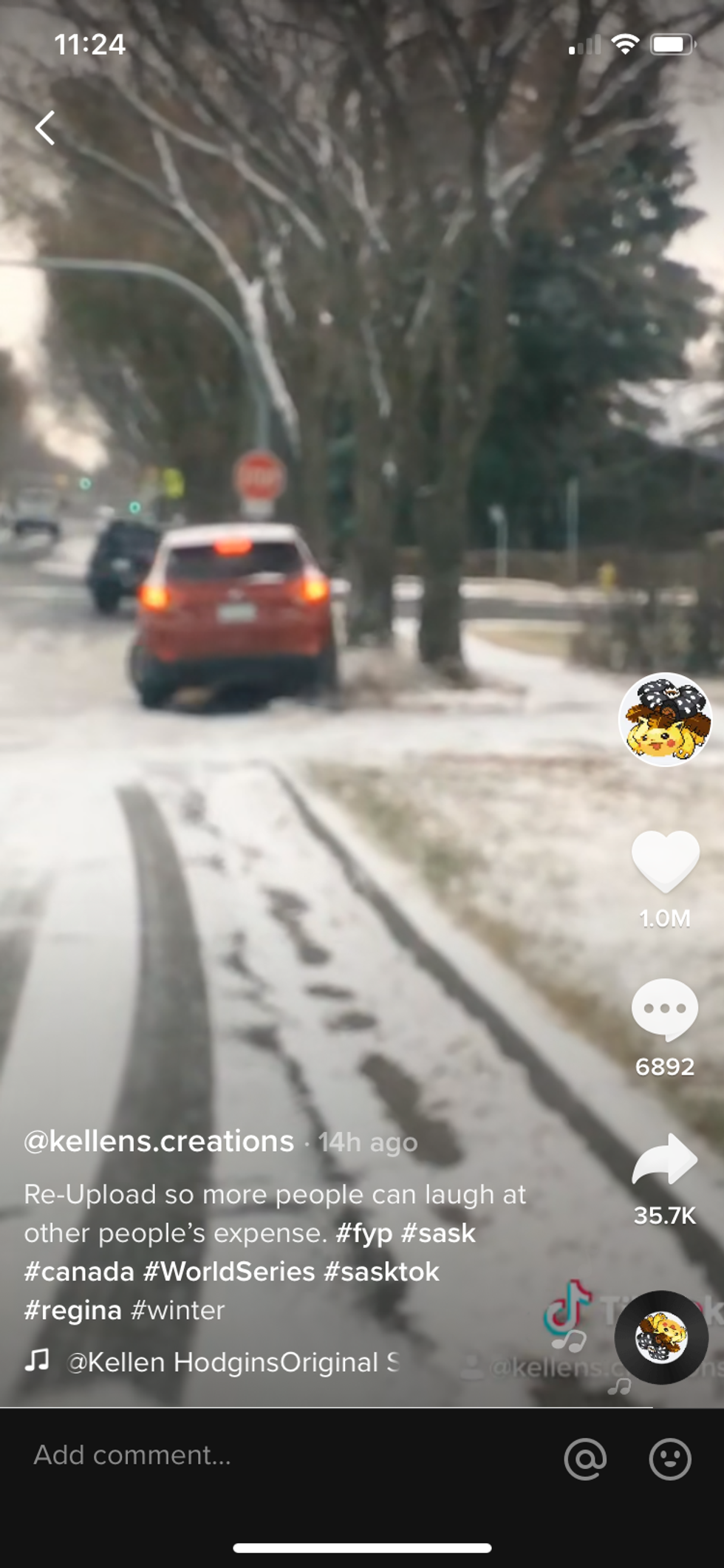Image resolution: width=724 pixels, height=1568 pixels.
Task: Open the #sasktok hashtag
Action: pos(381,1272)
